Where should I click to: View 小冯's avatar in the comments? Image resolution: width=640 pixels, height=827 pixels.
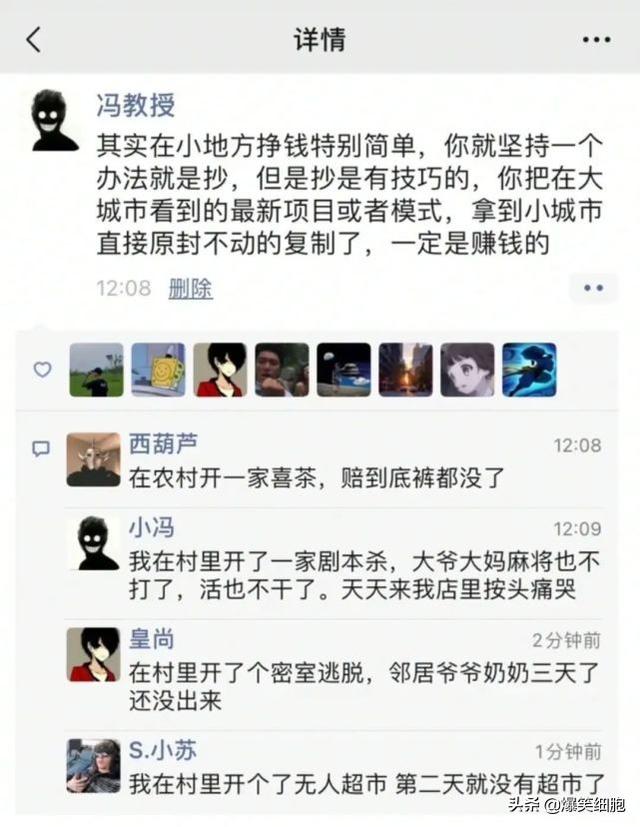93,543
